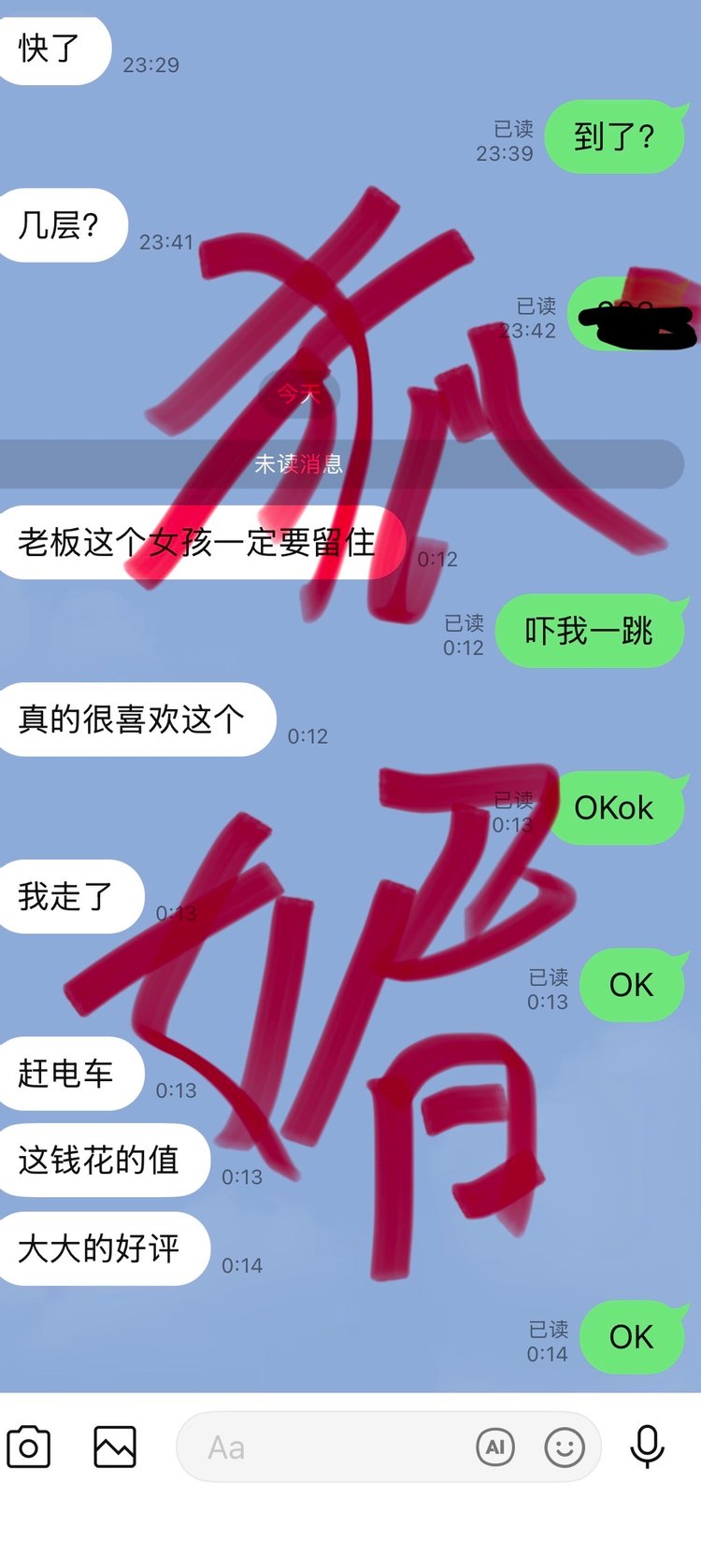Open the photo gallery picker
The width and height of the screenshot is (701, 1568).
pyautogui.click(x=115, y=1447)
